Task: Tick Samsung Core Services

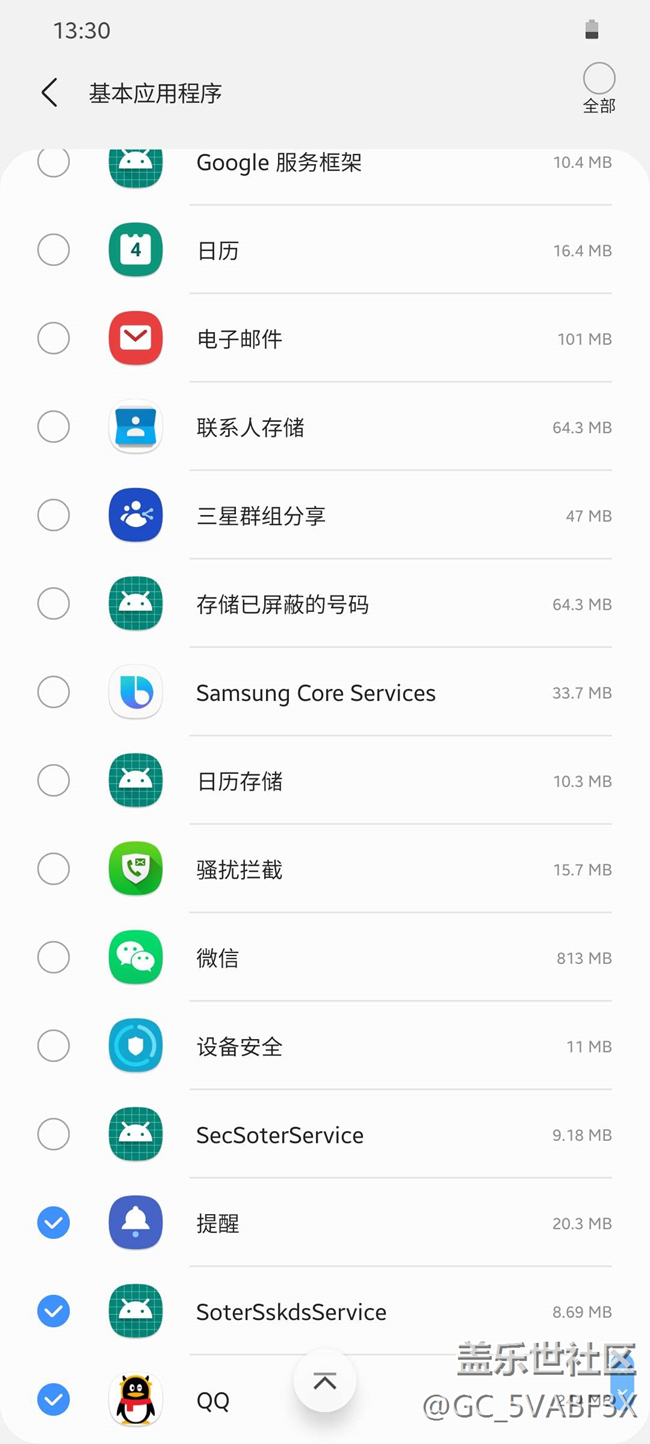Action: click(54, 692)
